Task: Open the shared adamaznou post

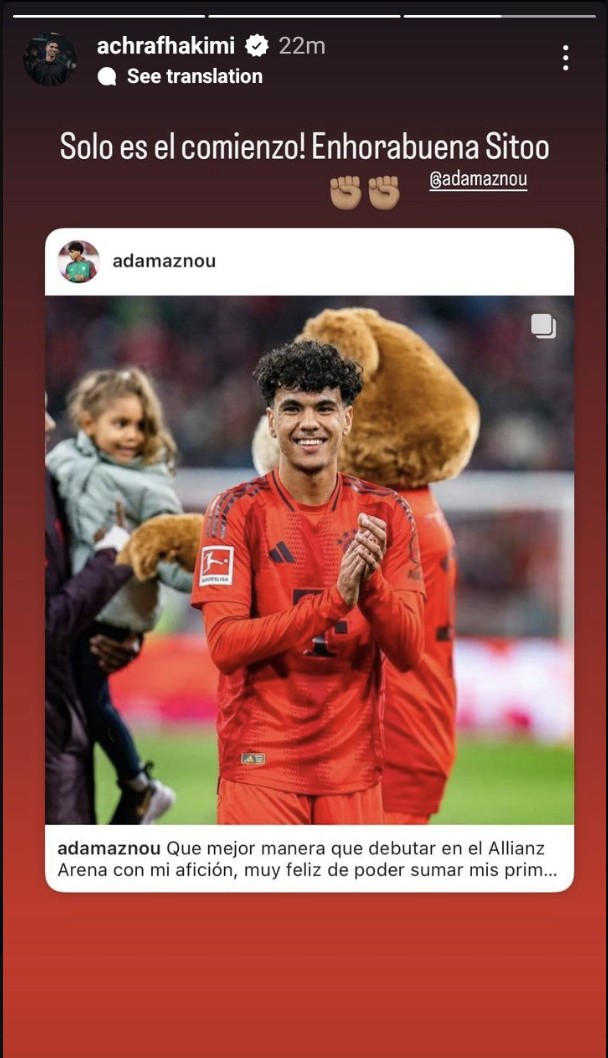Action: 309,558
